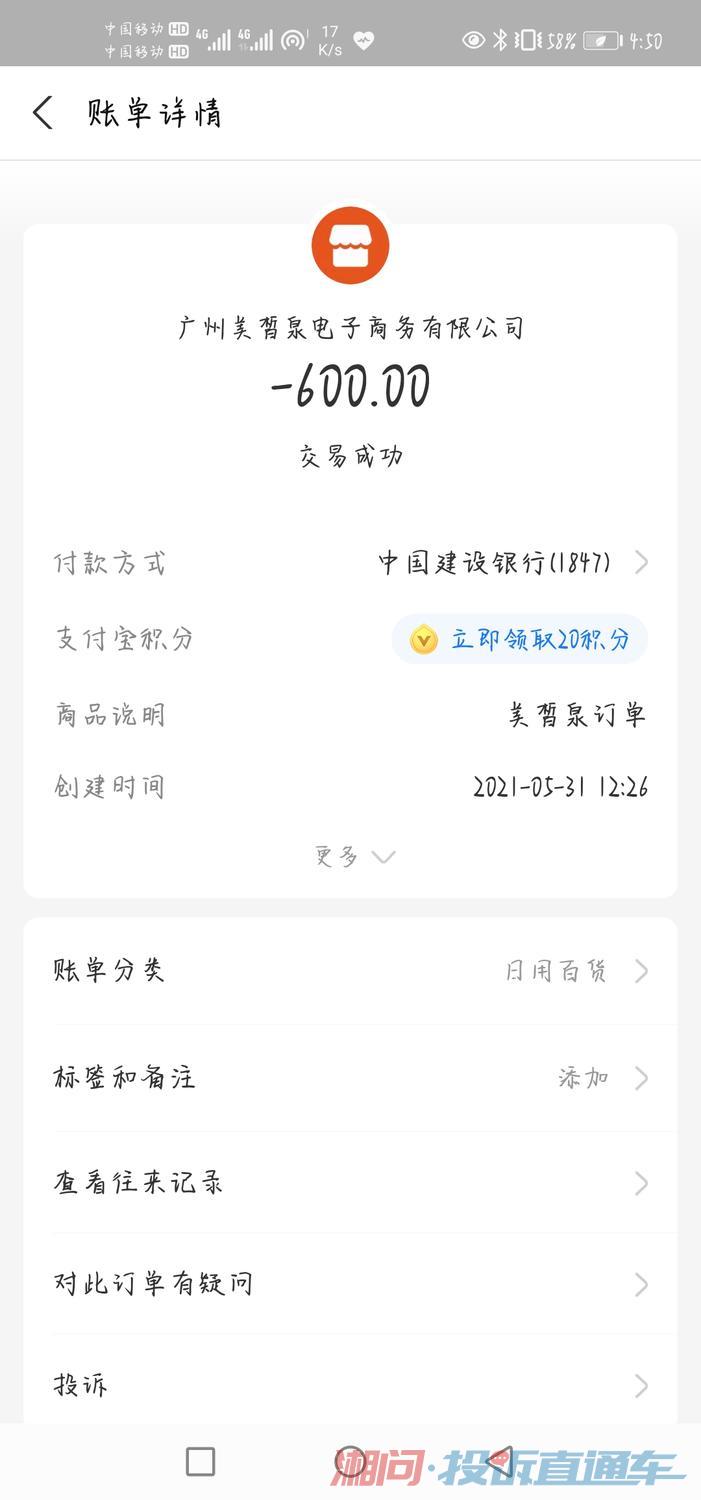Add a note via 标签和备注
This screenshot has width=701, height=1500.
[350, 1078]
